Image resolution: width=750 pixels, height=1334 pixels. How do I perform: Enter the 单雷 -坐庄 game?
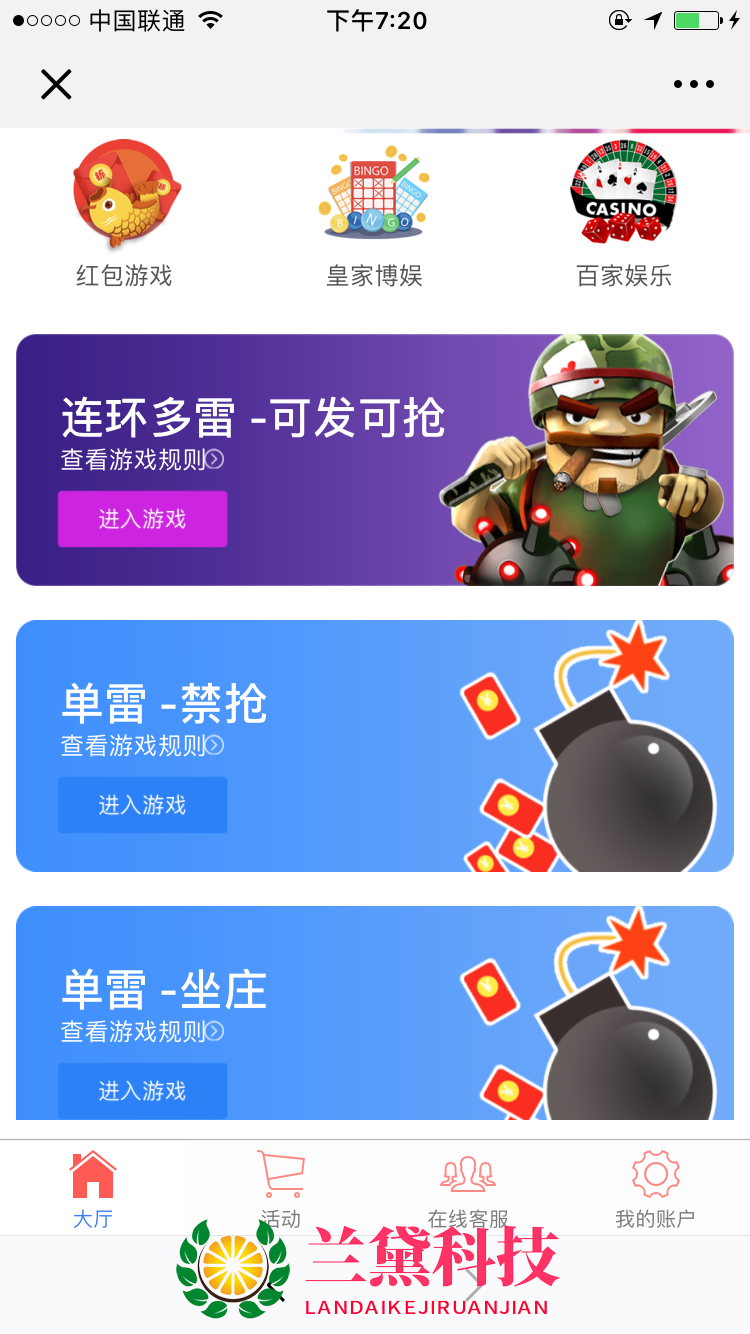click(x=142, y=1091)
